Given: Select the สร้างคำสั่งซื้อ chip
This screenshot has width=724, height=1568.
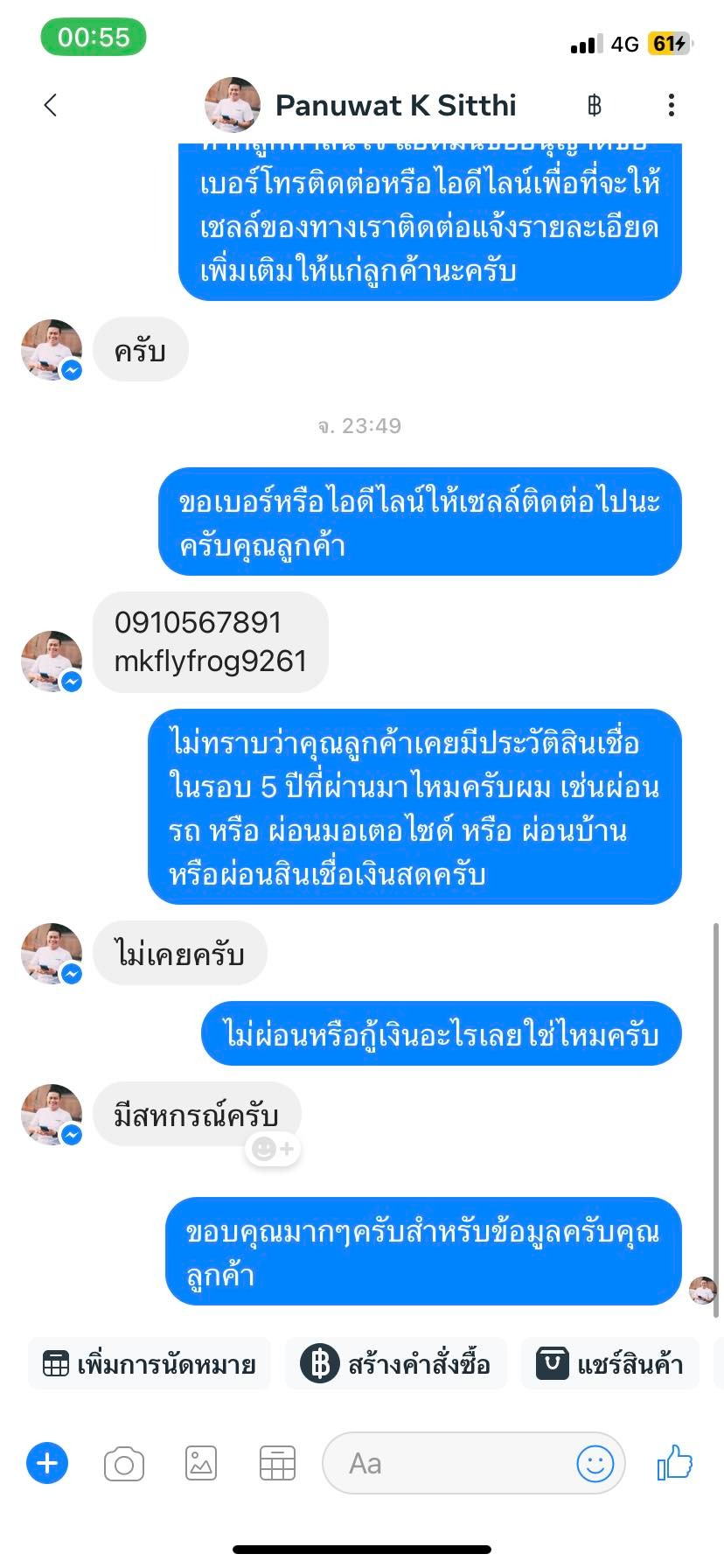Looking at the screenshot, I should coord(396,1363).
